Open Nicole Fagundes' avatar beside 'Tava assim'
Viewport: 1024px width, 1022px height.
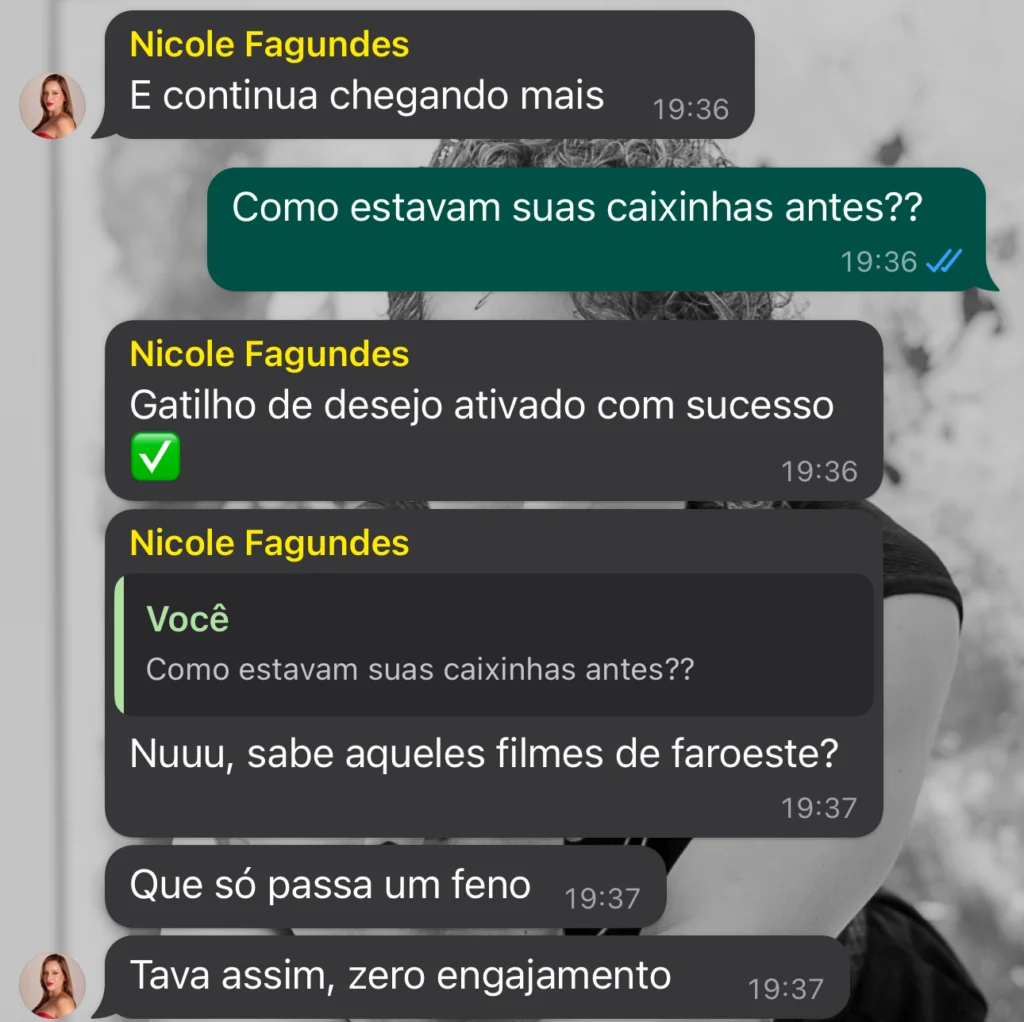point(53,985)
